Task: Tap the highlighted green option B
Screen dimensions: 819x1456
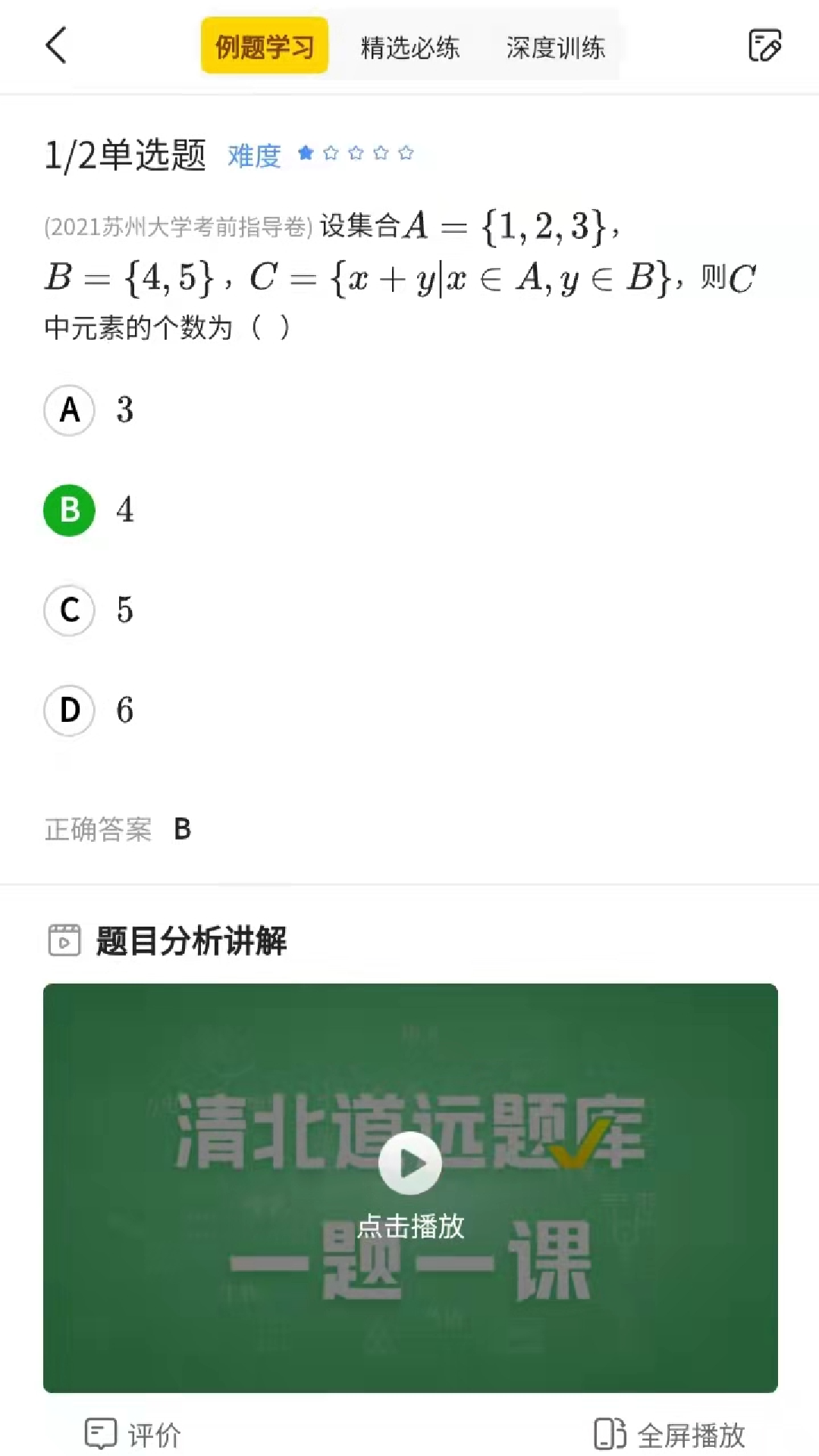Action: 69,510
